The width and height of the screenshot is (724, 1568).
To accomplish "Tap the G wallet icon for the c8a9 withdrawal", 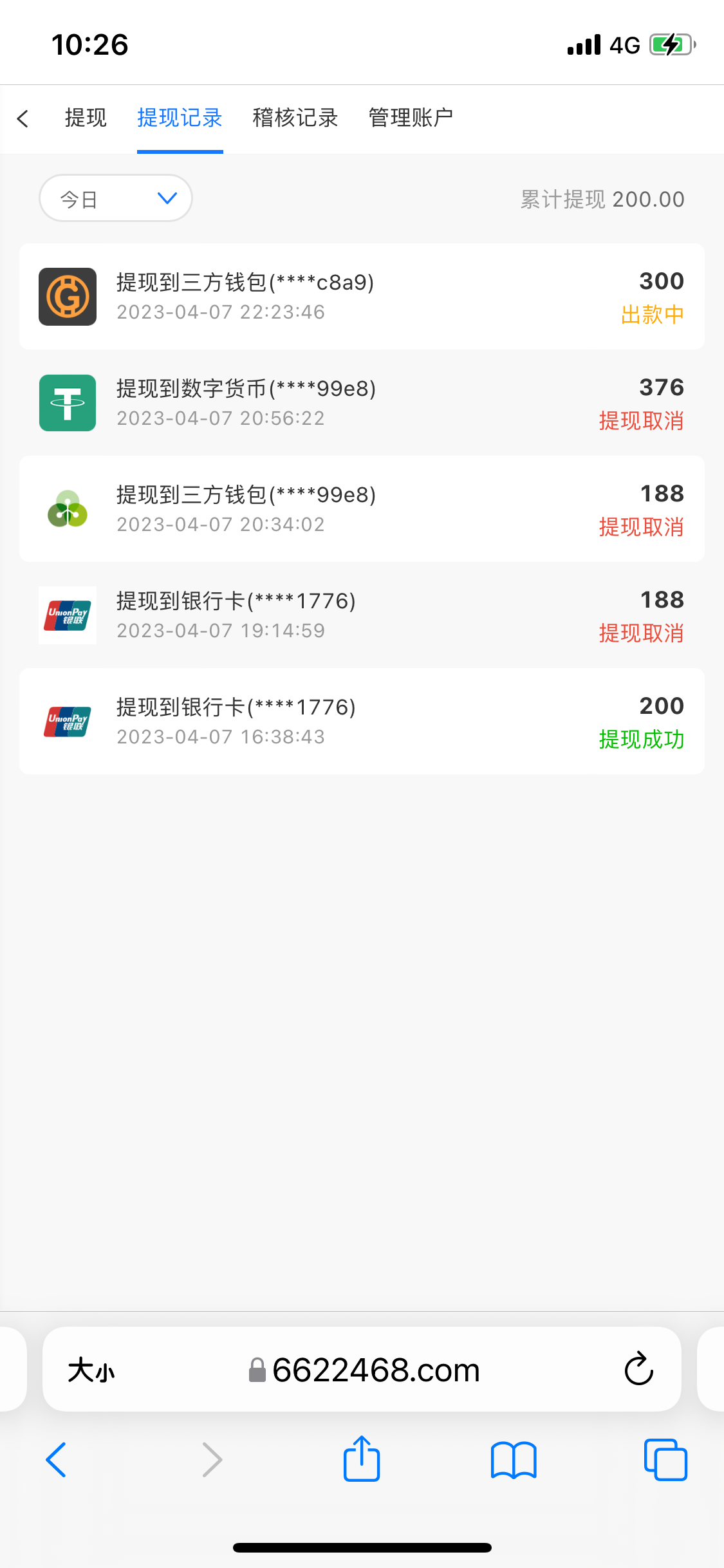I will (x=67, y=297).
